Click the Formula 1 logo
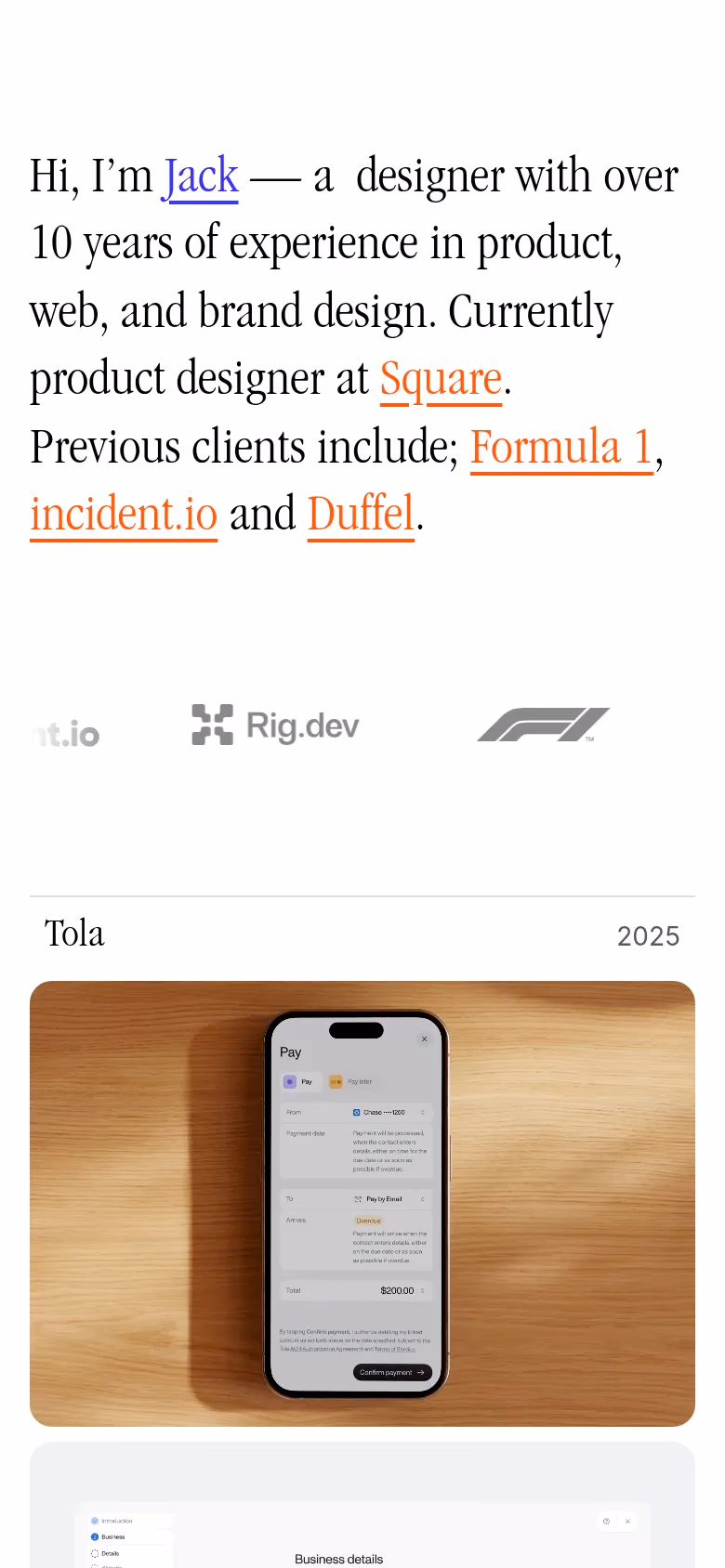Image resolution: width=725 pixels, height=1568 pixels. pyautogui.click(x=543, y=725)
